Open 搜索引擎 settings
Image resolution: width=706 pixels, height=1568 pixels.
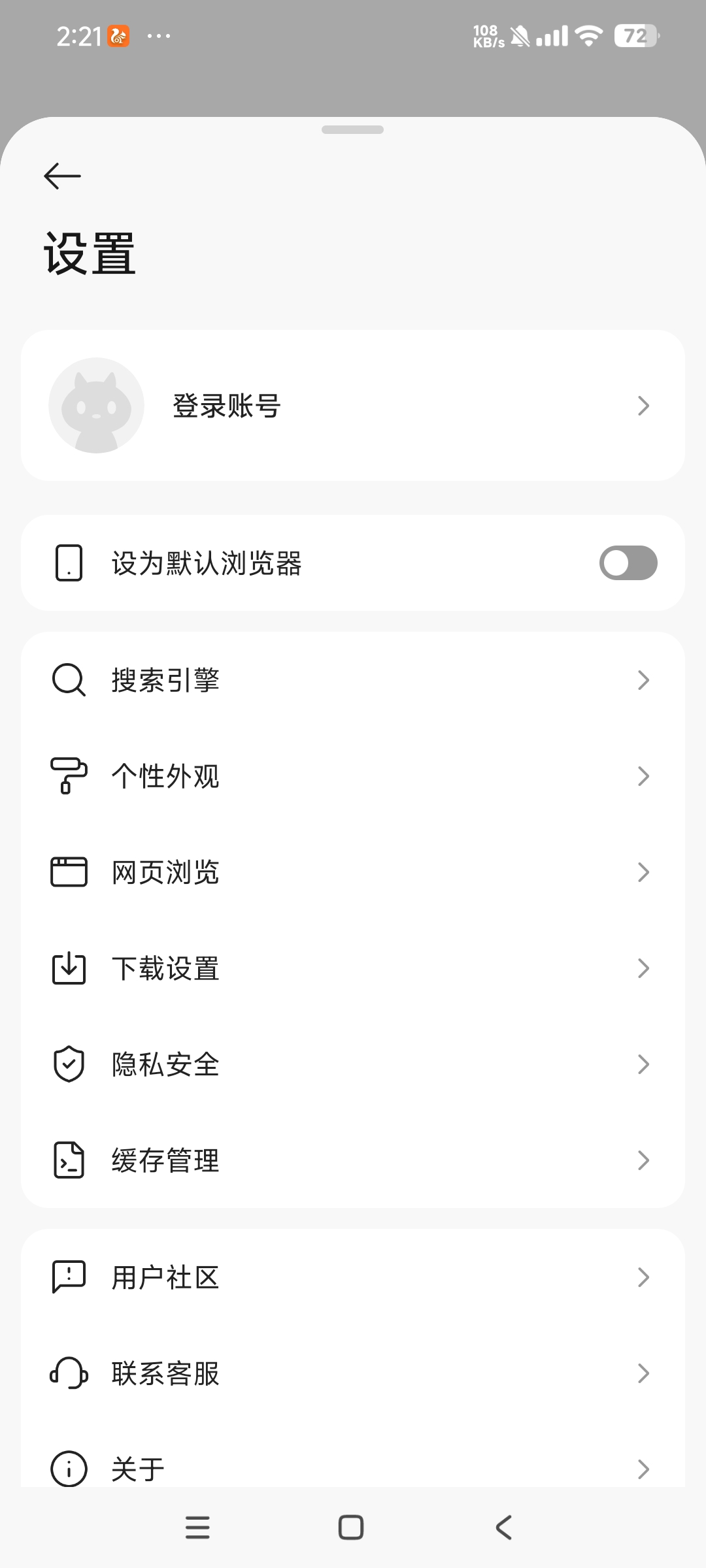(353, 680)
